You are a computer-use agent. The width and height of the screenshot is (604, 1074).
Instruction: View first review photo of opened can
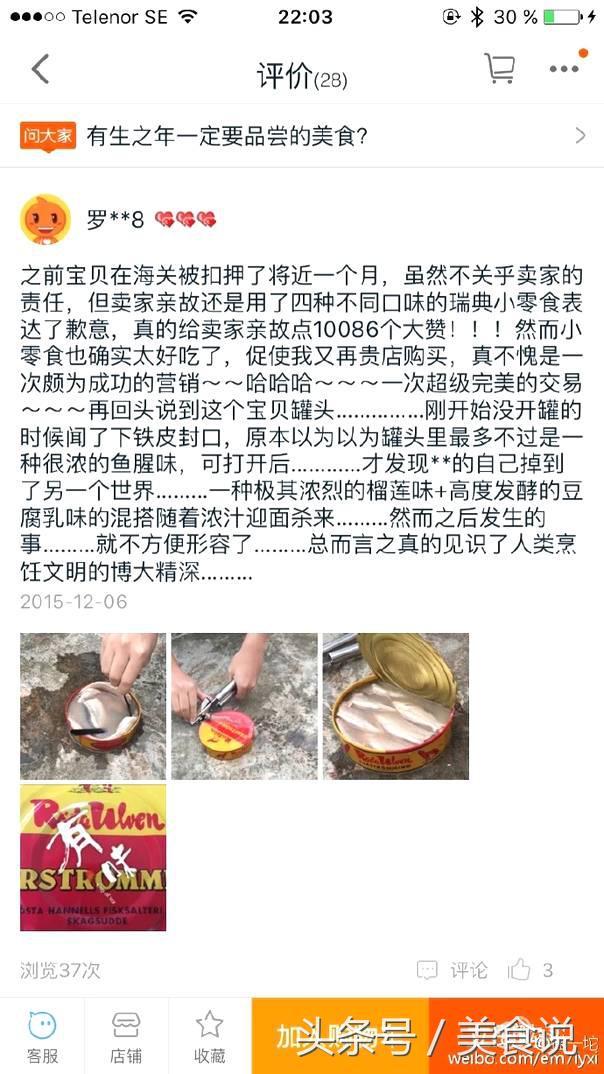point(92,706)
